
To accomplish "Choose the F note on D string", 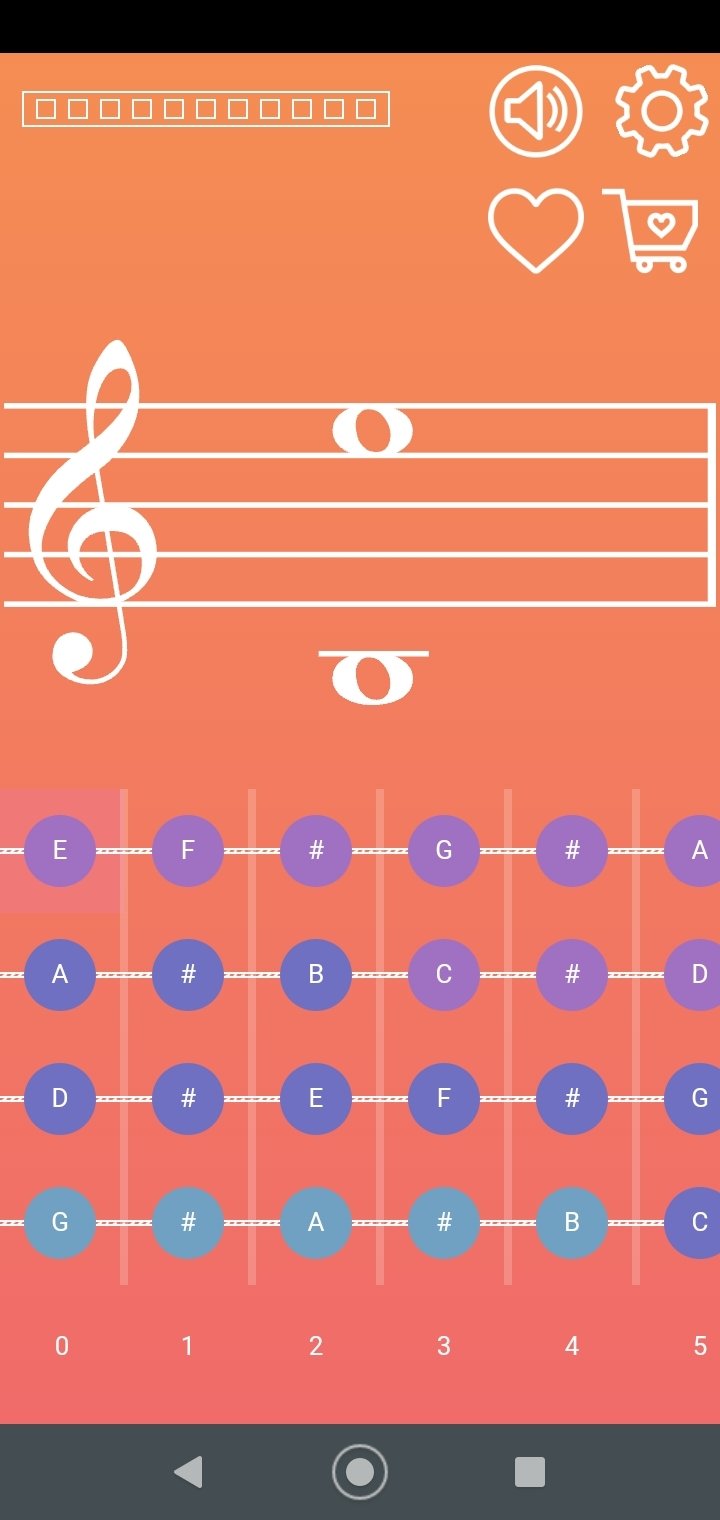I will 444,1099.
